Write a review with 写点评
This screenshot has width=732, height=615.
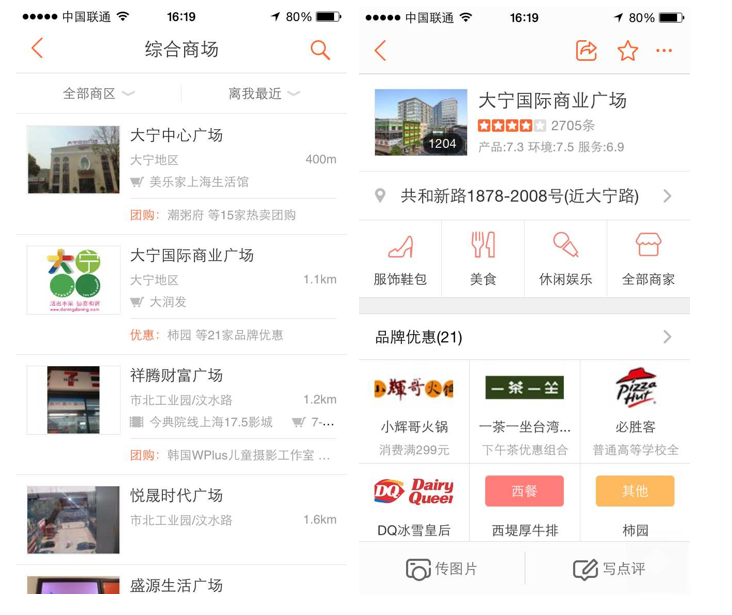pos(608,569)
